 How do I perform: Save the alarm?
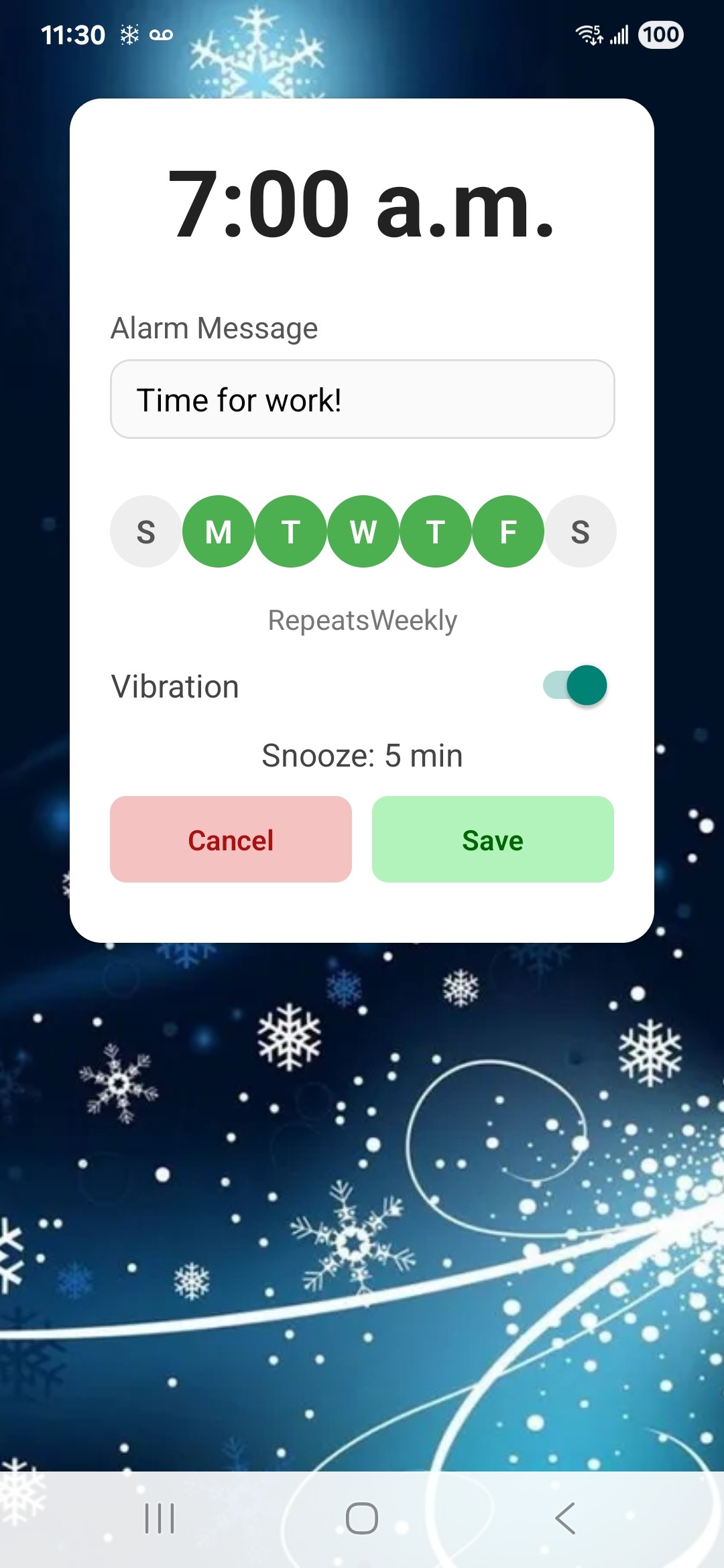click(493, 840)
